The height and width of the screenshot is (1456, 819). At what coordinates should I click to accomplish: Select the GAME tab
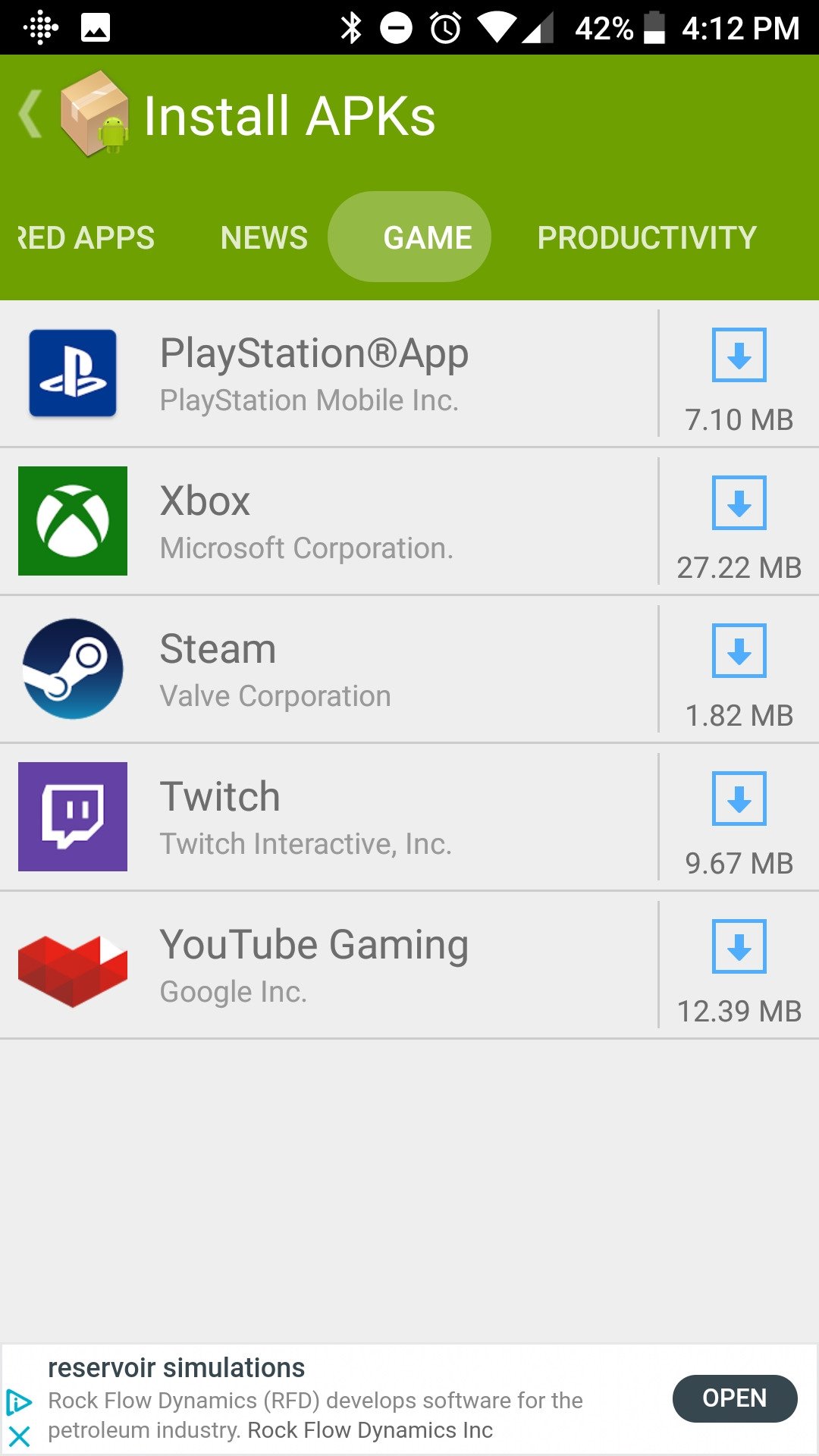pyautogui.click(x=428, y=237)
